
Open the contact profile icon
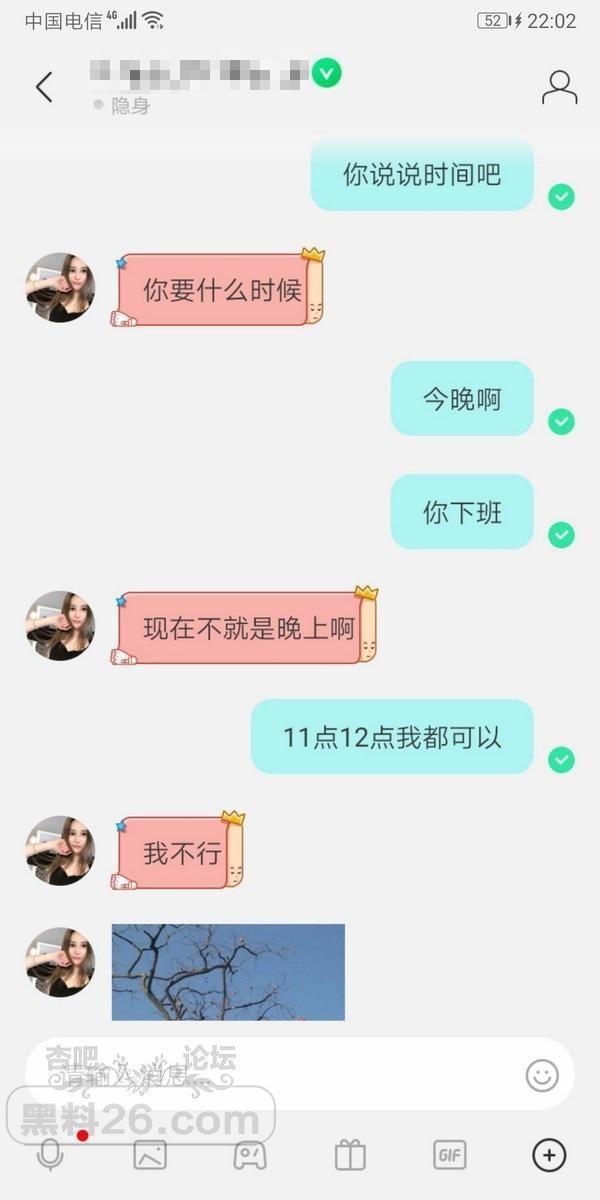(559, 87)
